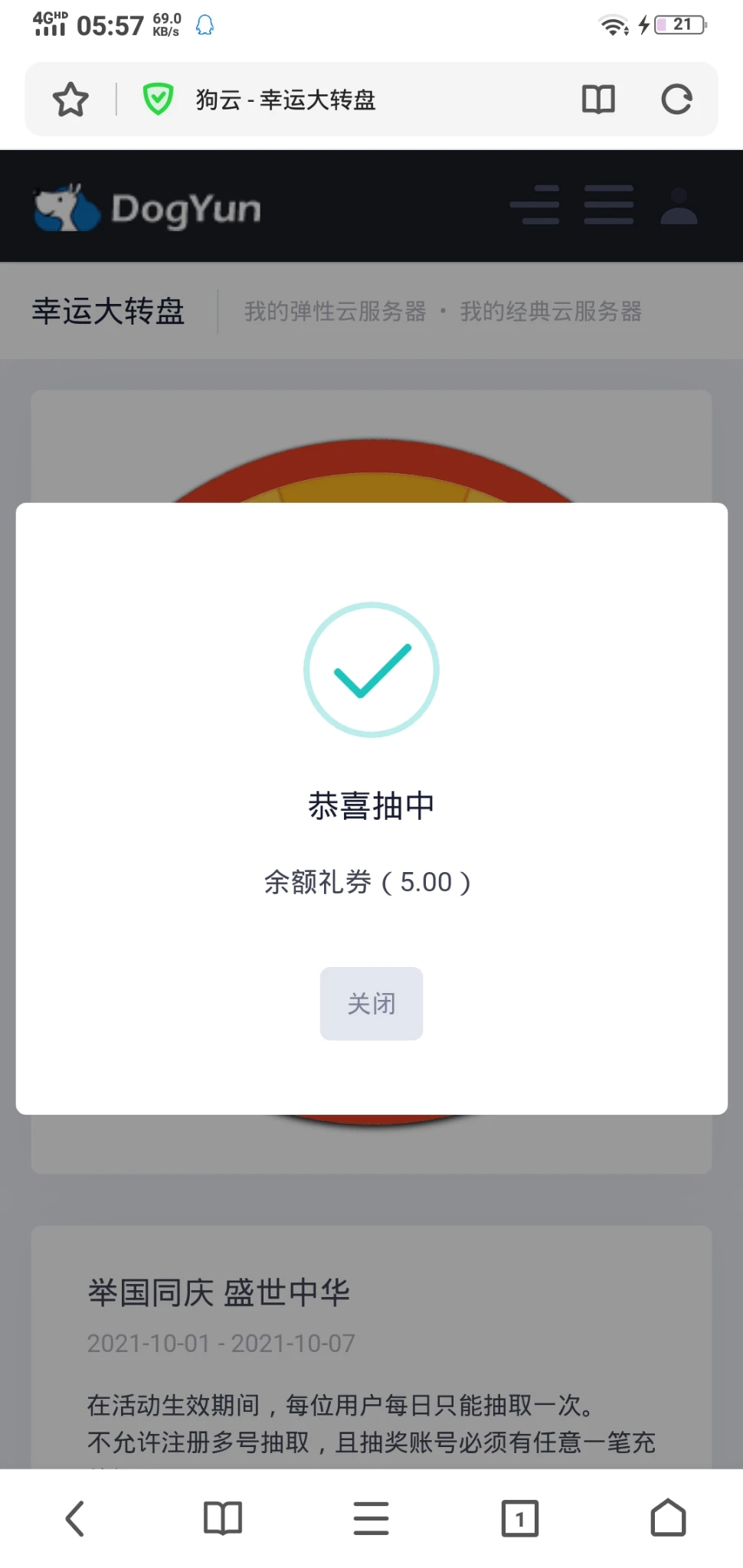Open reader mode book icon in address bar

[598, 100]
